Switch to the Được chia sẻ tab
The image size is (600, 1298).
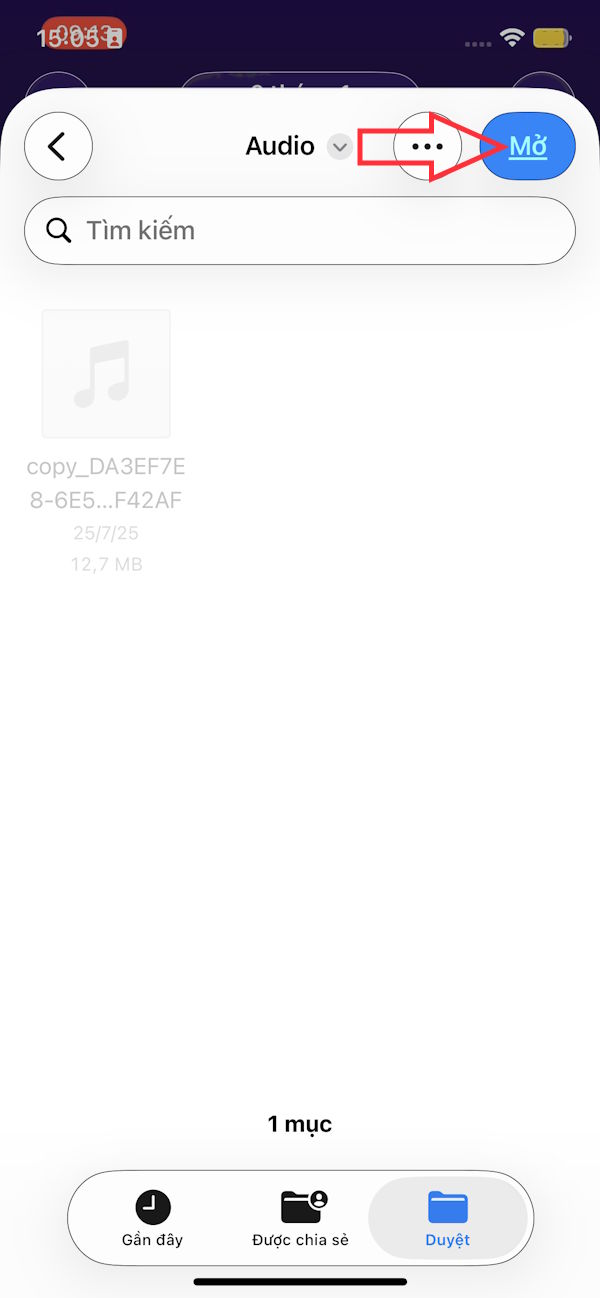pos(300,1218)
